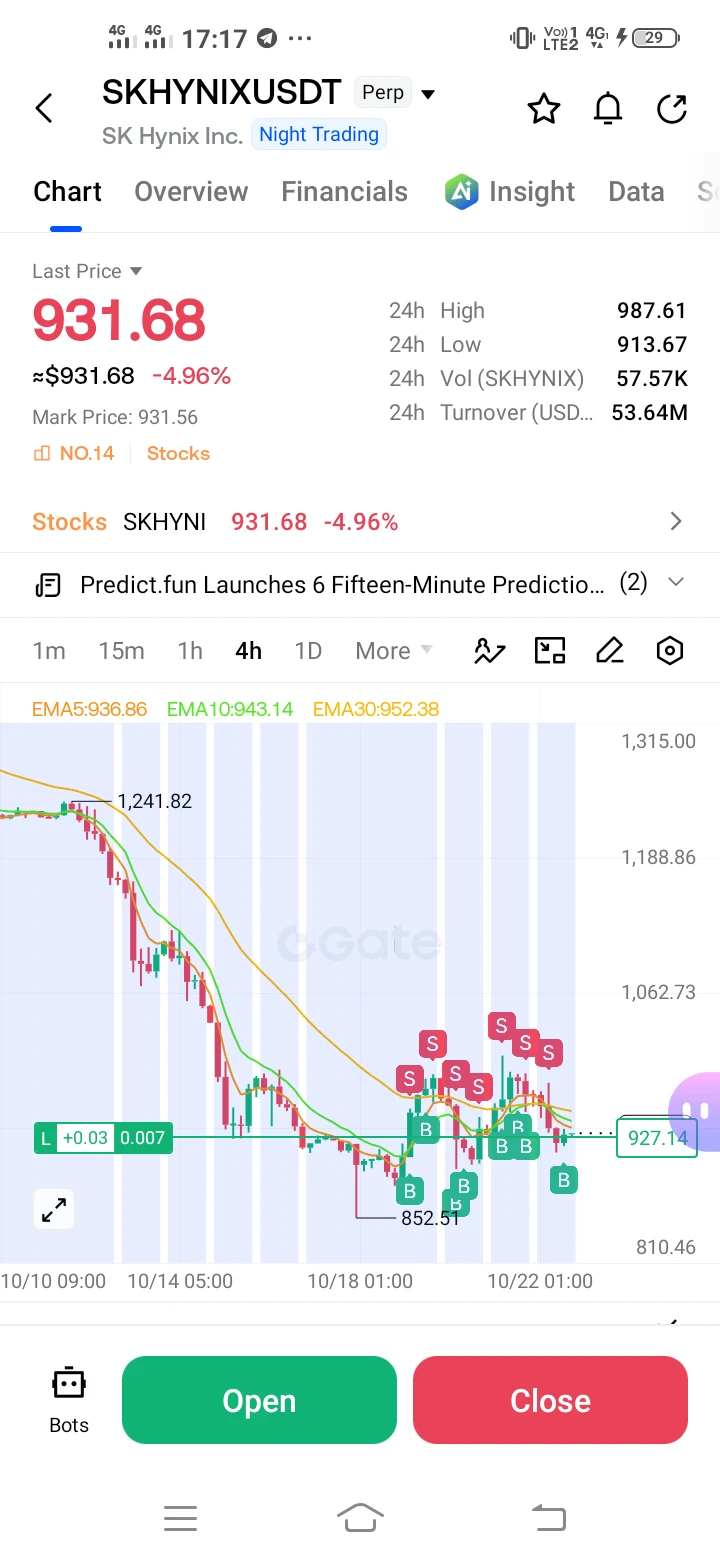Select the 15m chart interval

[x=121, y=651]
